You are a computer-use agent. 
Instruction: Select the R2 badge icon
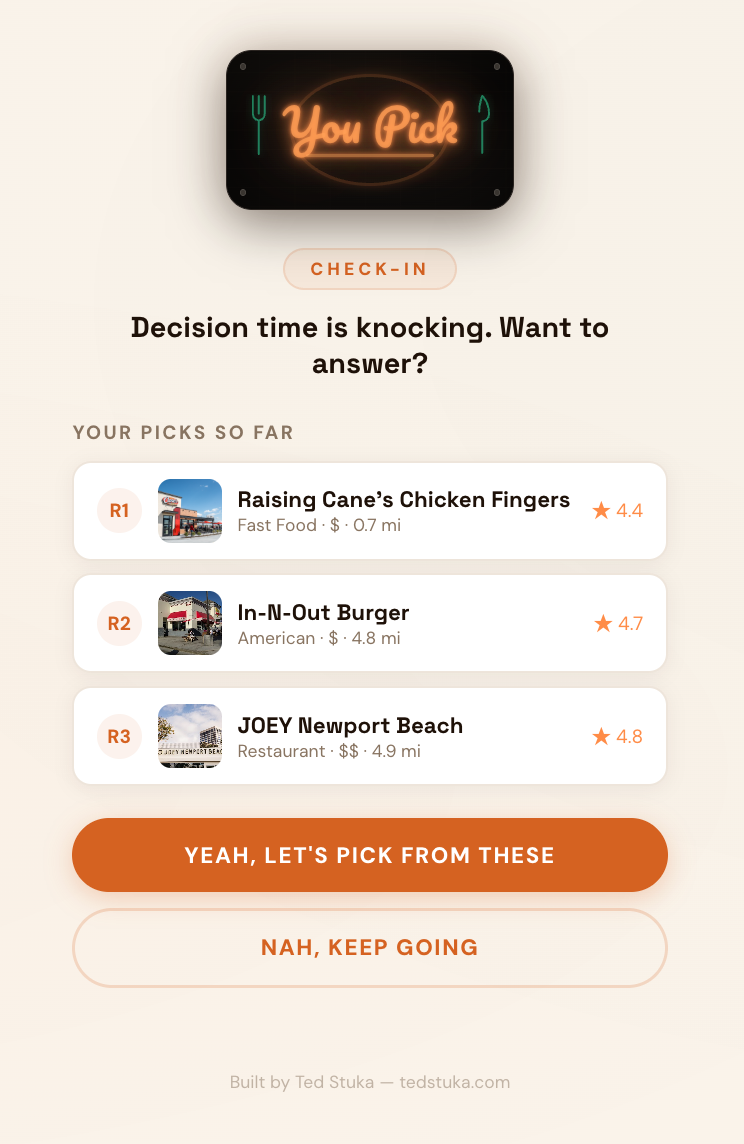click(x=119, y=622)
